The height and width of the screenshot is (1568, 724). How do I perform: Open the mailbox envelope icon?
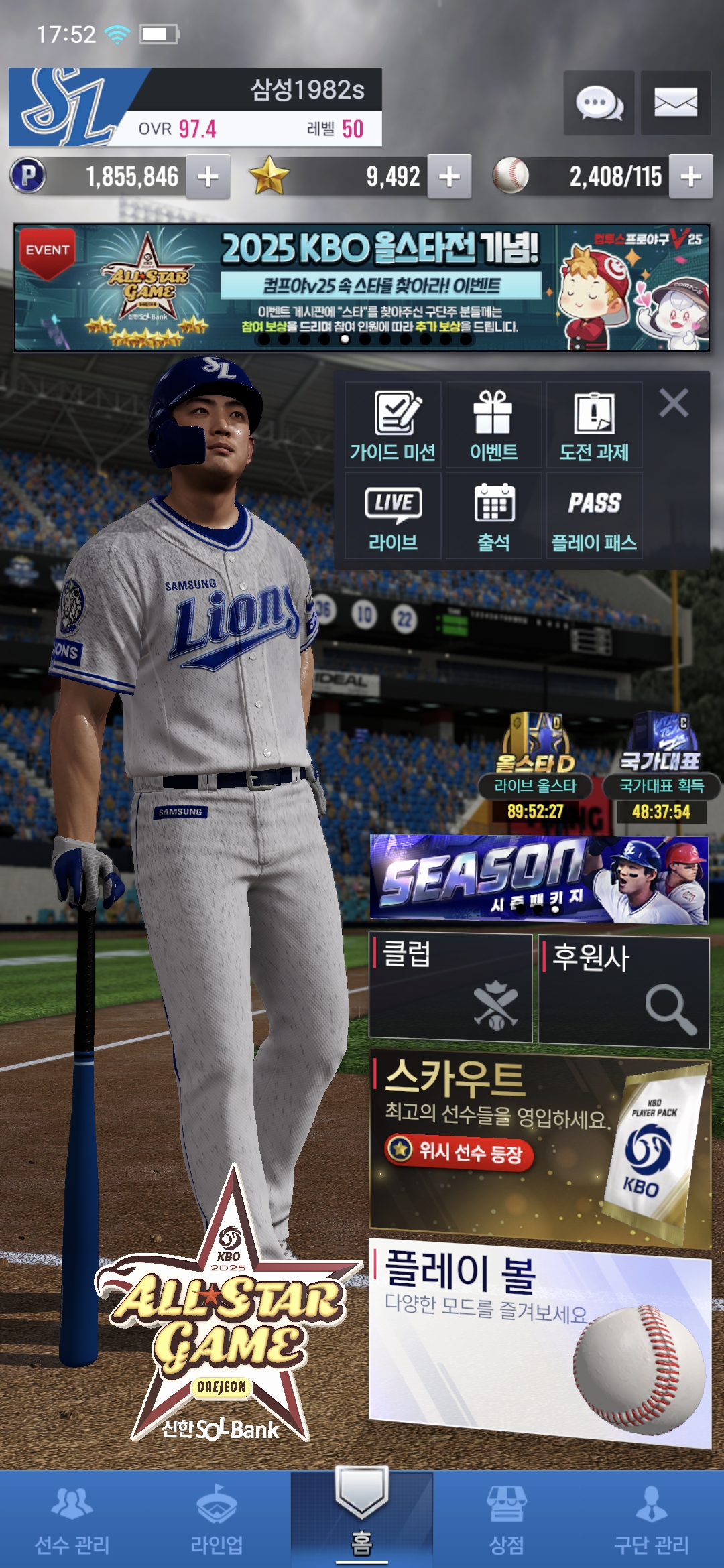(675, 103)
